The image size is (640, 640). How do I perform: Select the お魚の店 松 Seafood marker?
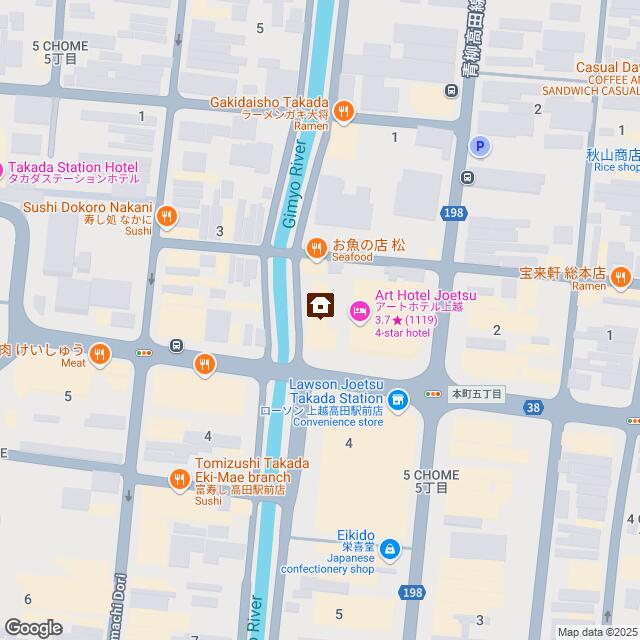click(x=317, y=246)
